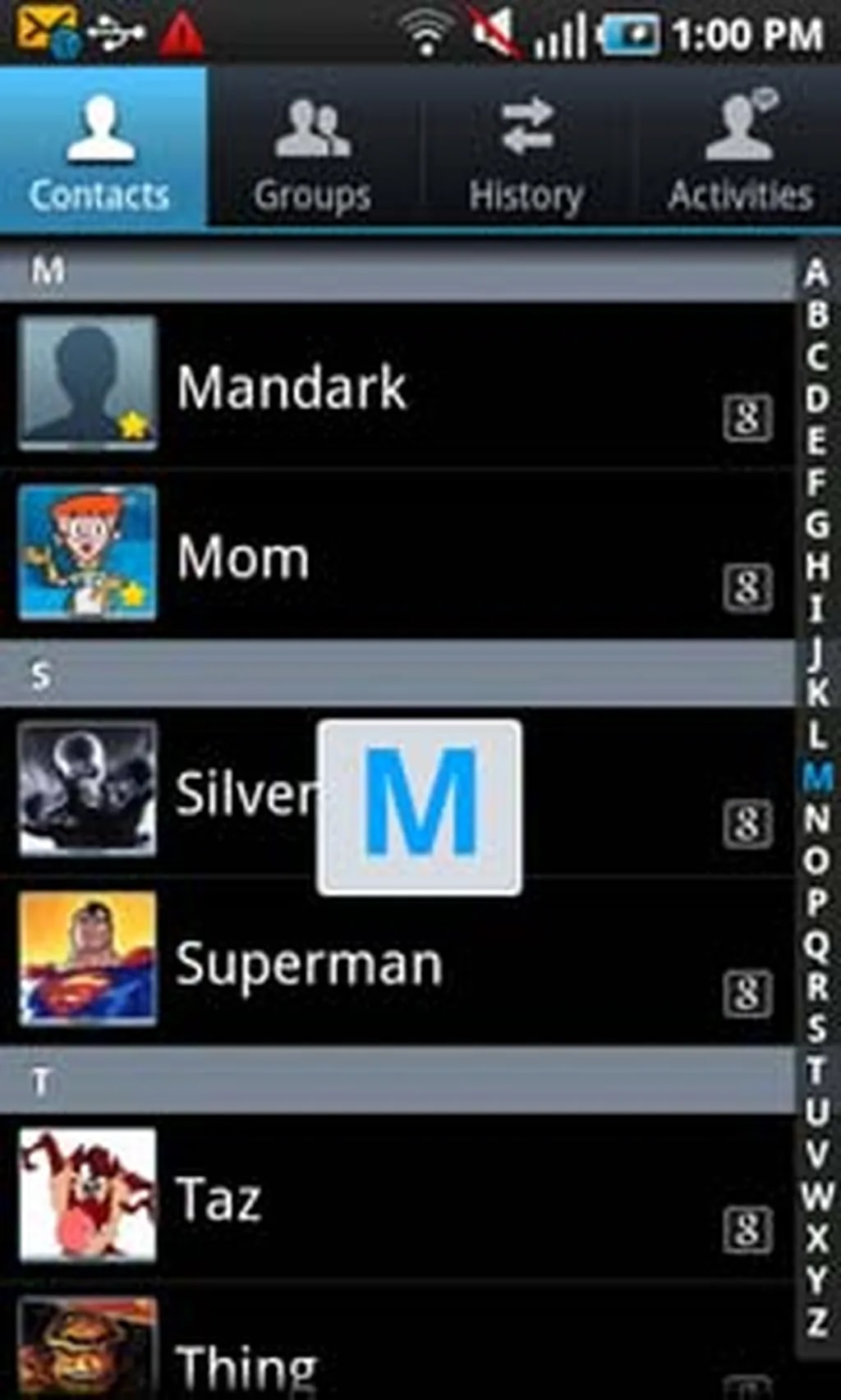Select the Contacts tab
This screenshot has height=1400, width=841.
click(x=100, y=149)
